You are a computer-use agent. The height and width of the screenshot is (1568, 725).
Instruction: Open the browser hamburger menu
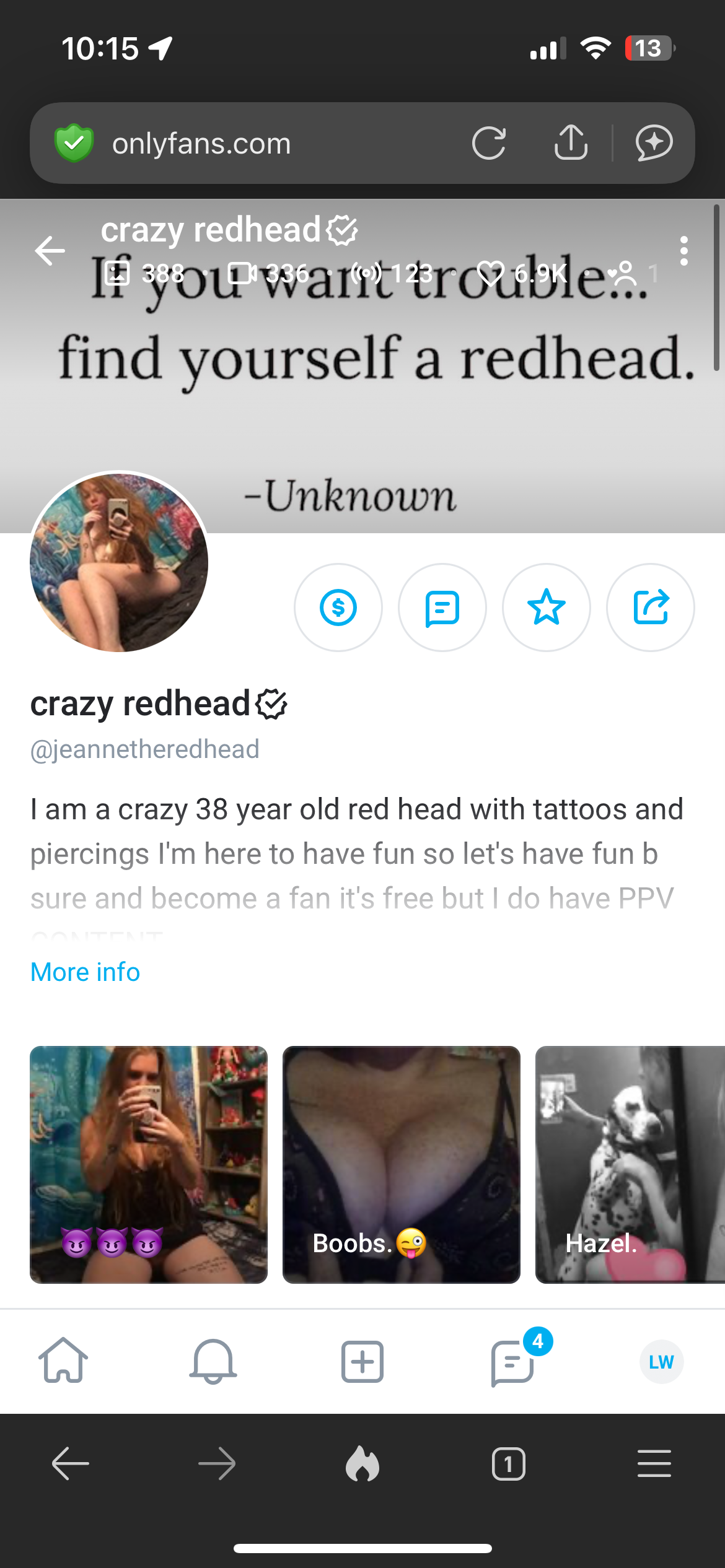click(654, 1464)
